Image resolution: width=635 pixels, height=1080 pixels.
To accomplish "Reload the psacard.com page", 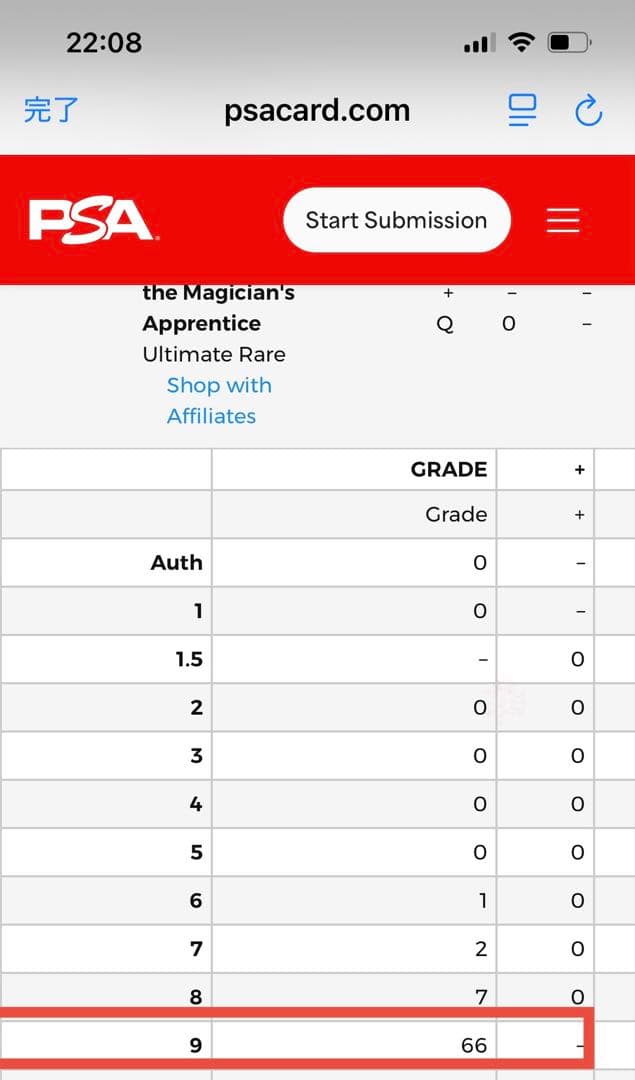I will point(589,110).
